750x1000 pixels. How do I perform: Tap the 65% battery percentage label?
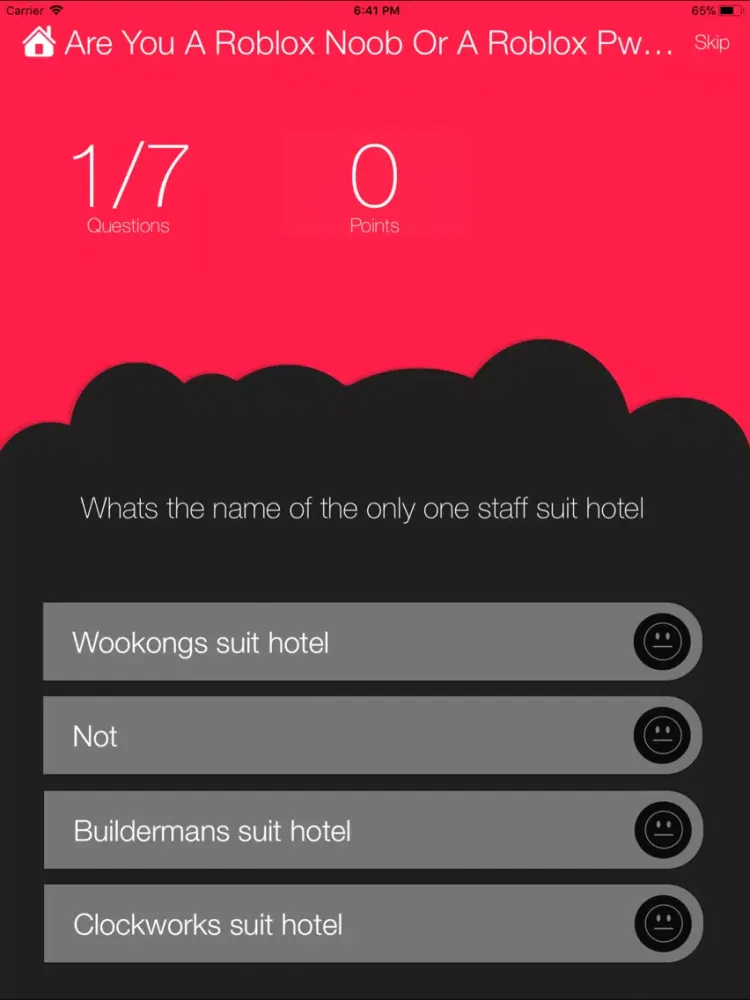pyautogui.click(x=703, y=10)
